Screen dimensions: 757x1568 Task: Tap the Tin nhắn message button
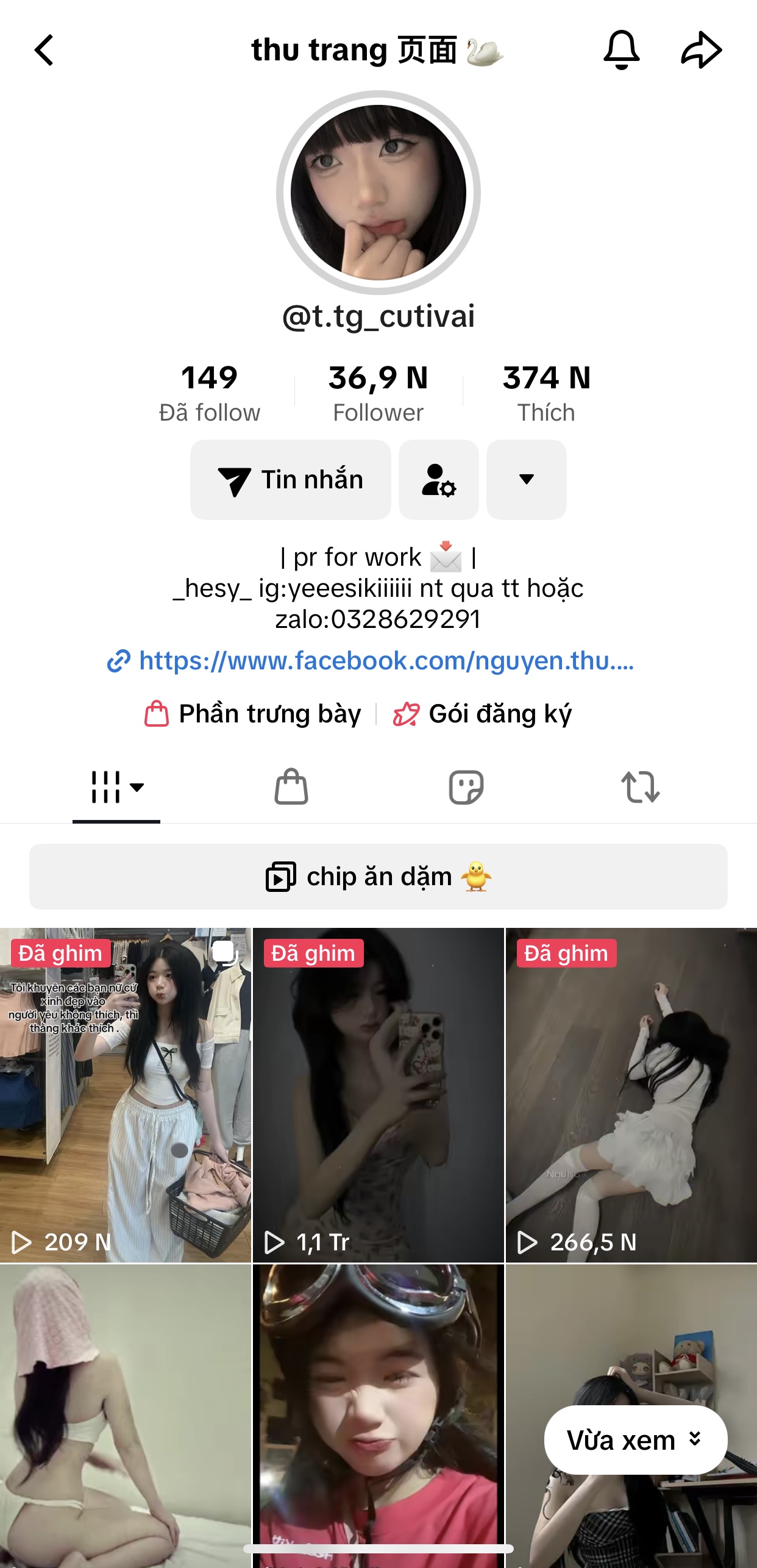tap(291, 480)
